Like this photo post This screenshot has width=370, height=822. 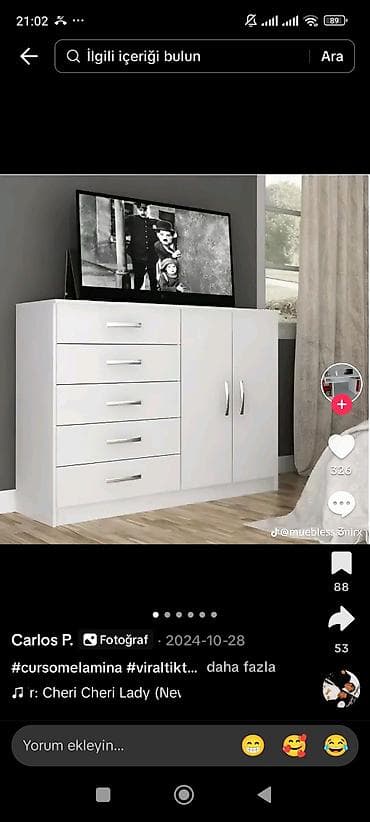click(x=341, y=447)
